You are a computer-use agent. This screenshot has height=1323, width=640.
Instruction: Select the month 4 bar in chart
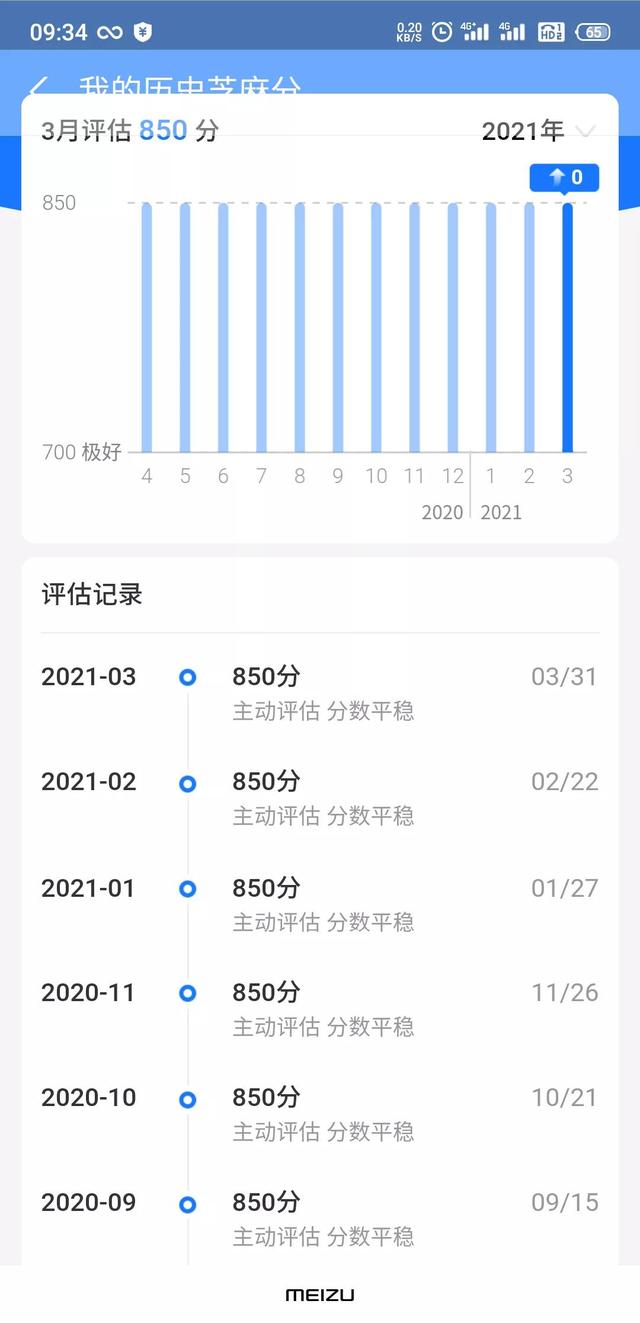147,327
